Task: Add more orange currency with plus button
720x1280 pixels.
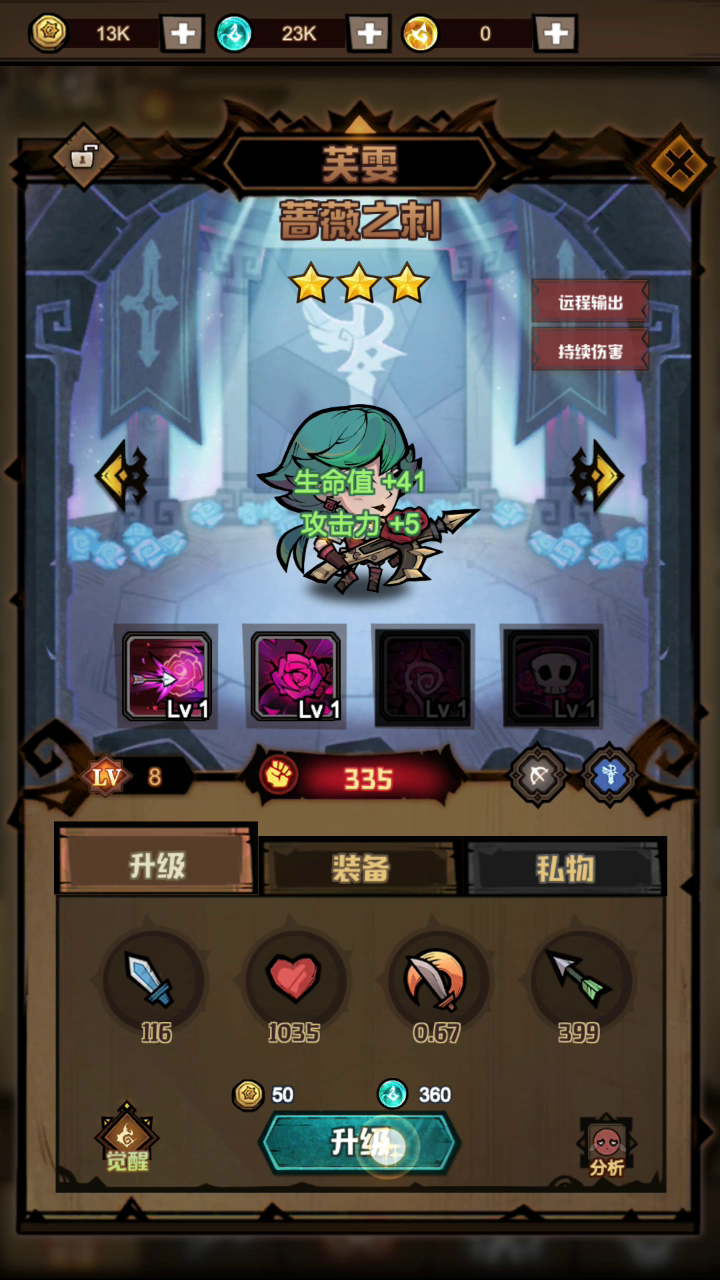Action: coord(555,33)
